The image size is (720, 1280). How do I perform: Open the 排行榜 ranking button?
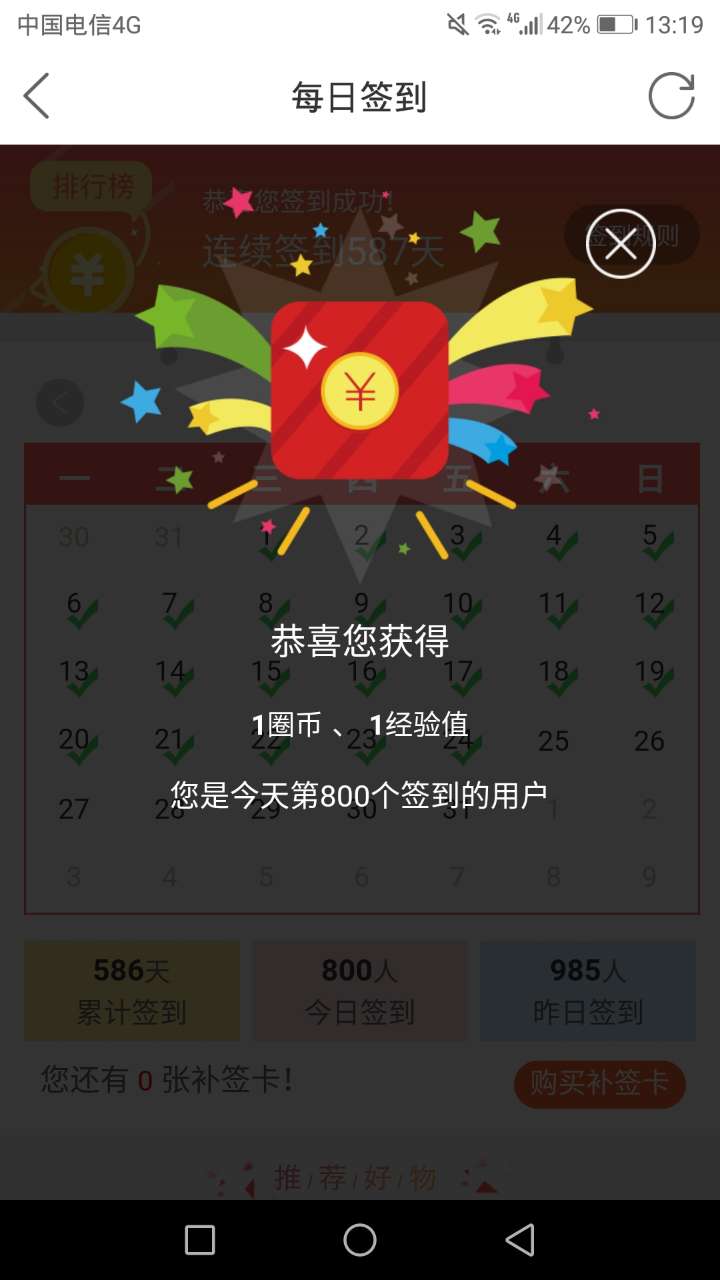pos(91,187)
